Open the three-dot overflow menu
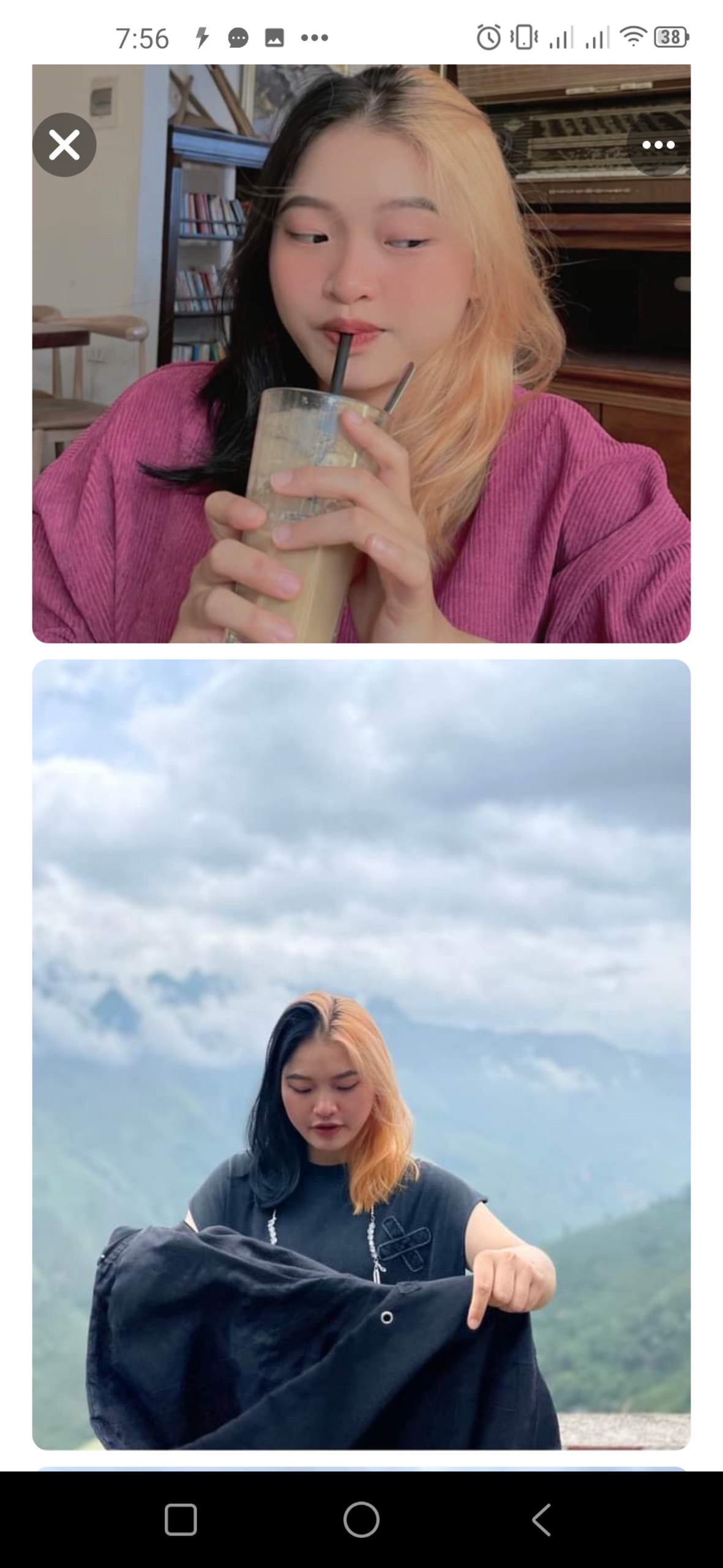Viewport: 723px width, 1568px height. 658,145
